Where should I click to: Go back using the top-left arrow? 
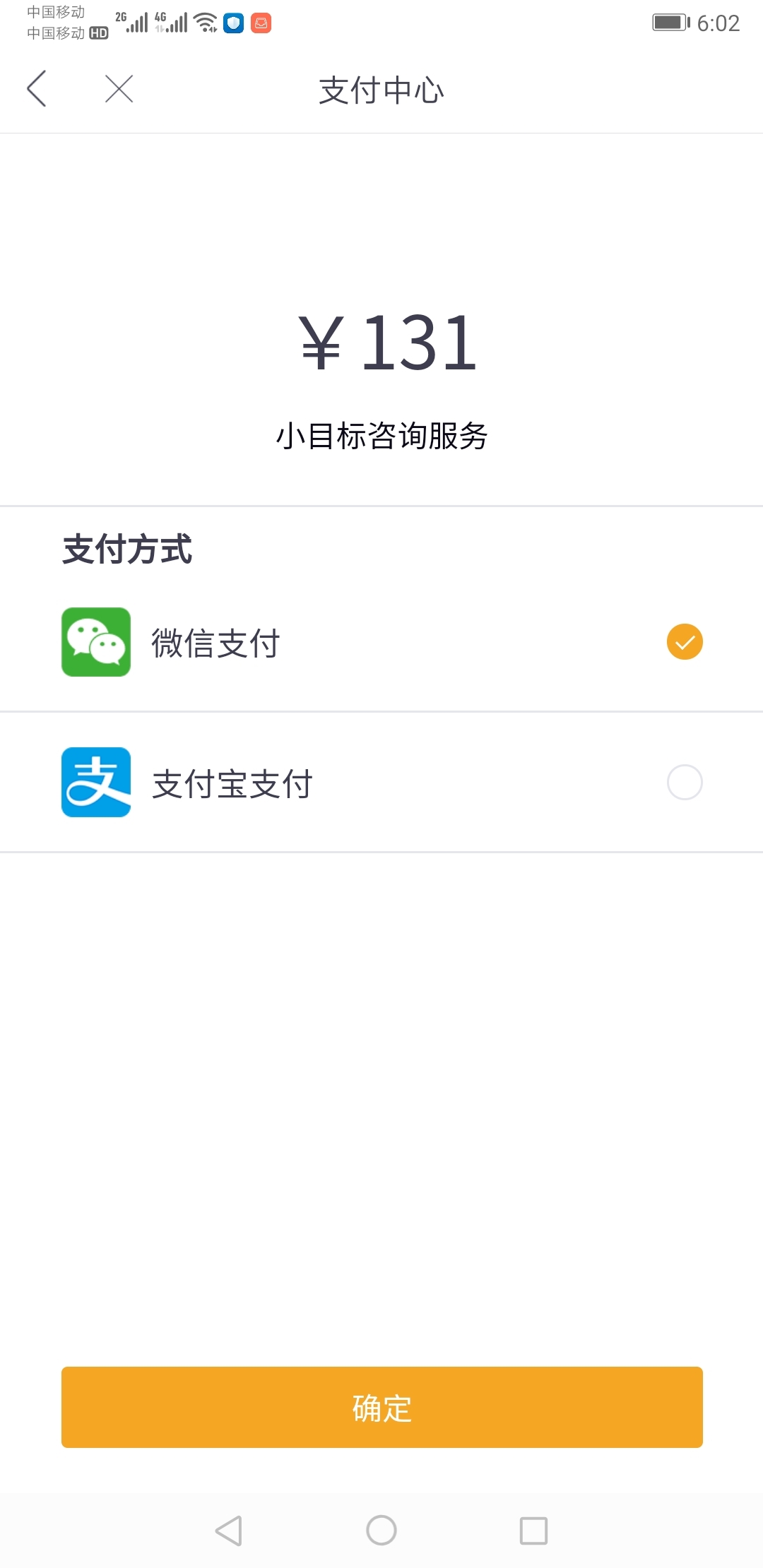pos(37,89)
